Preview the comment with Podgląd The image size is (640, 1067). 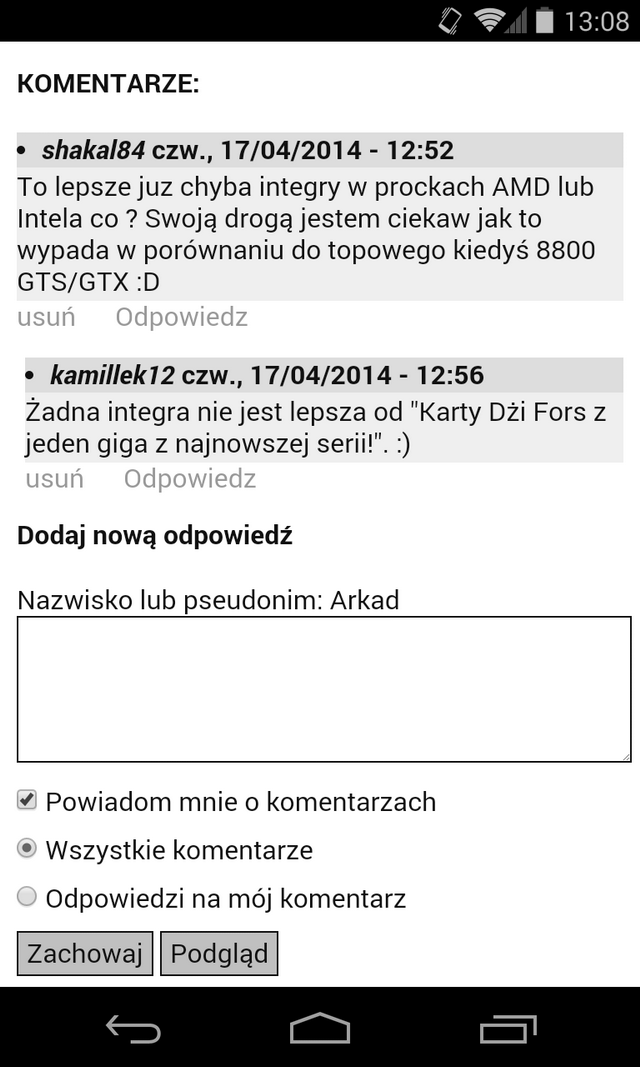pos(219,953)
